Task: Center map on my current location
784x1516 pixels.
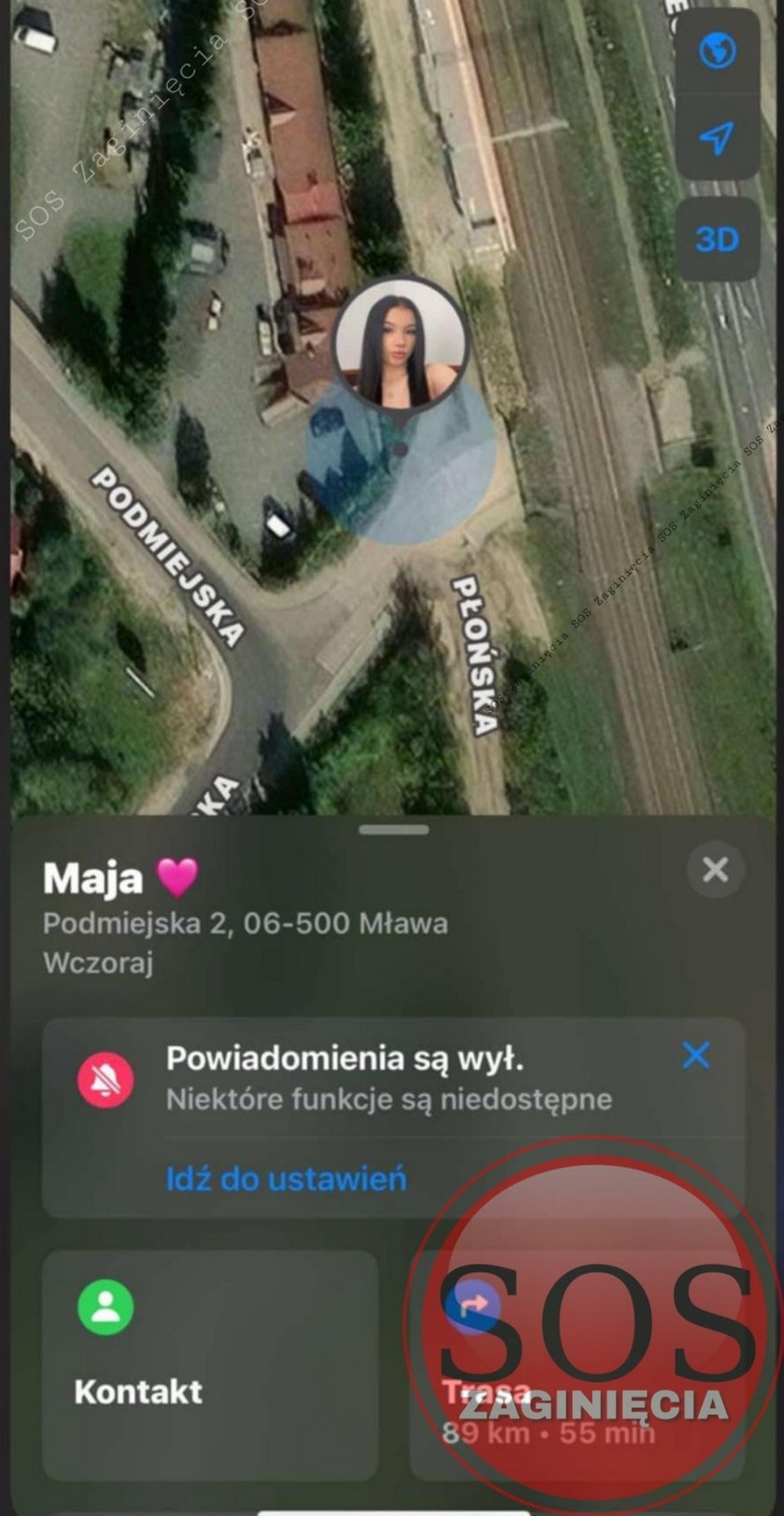Action: (717, 139)
